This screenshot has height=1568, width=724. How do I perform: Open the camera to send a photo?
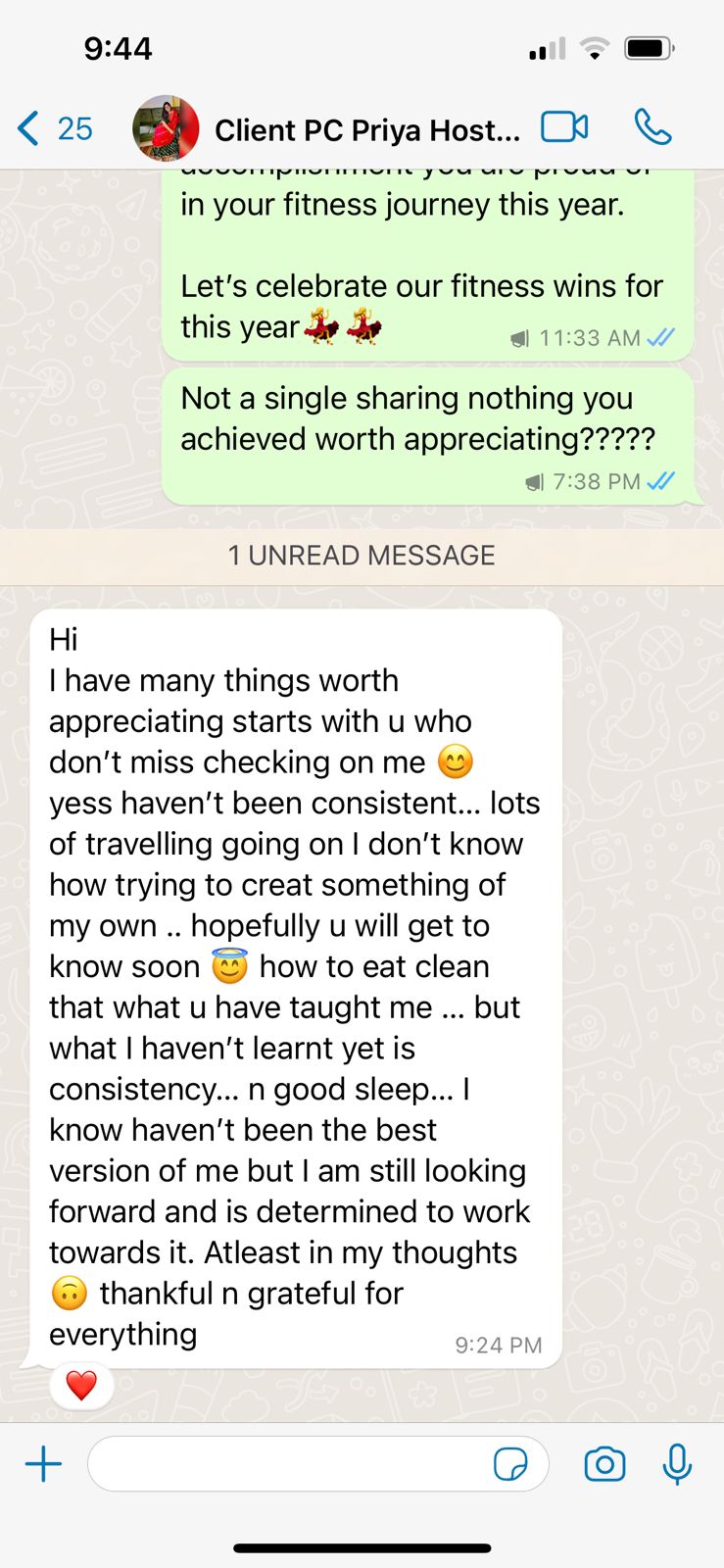tap(604, 1464)
